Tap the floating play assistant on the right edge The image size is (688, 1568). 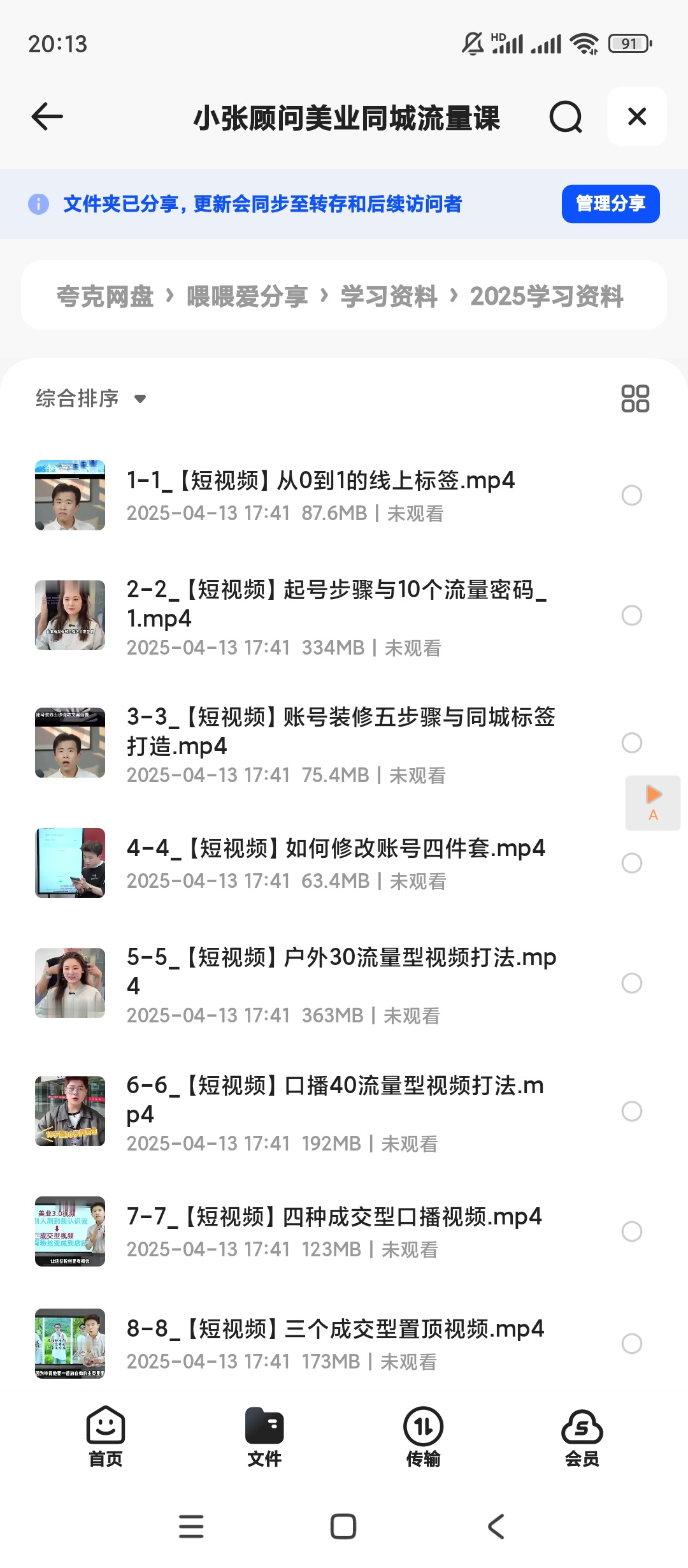[652, 795]
